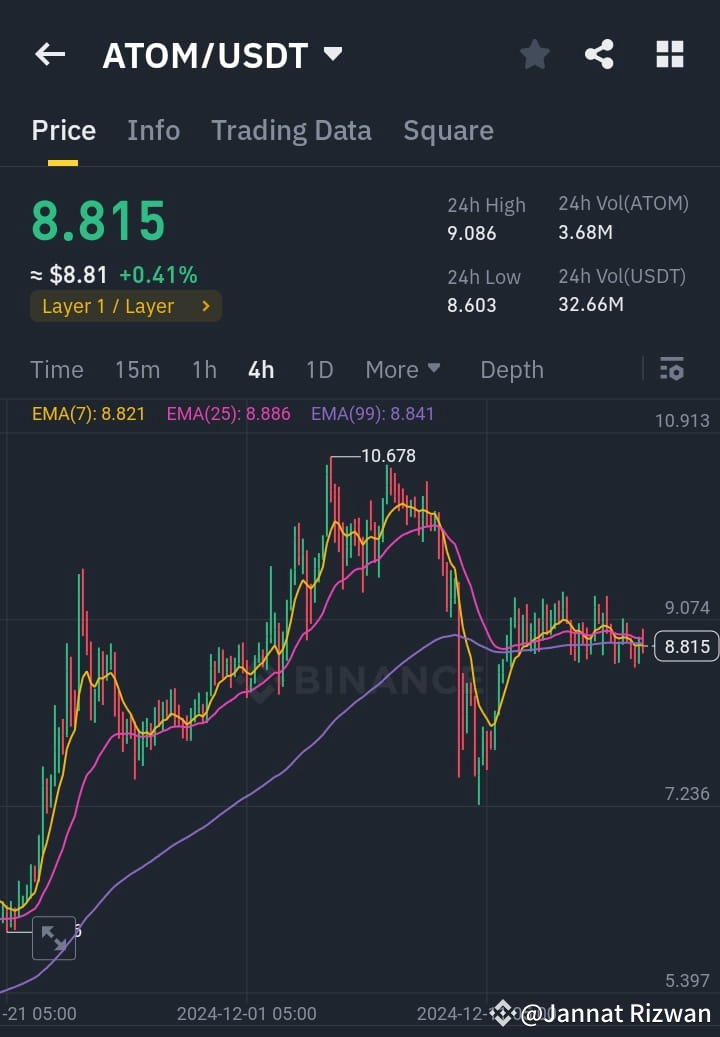Select the 4h candle interval

pyautogui.click(x=260, y=369)
